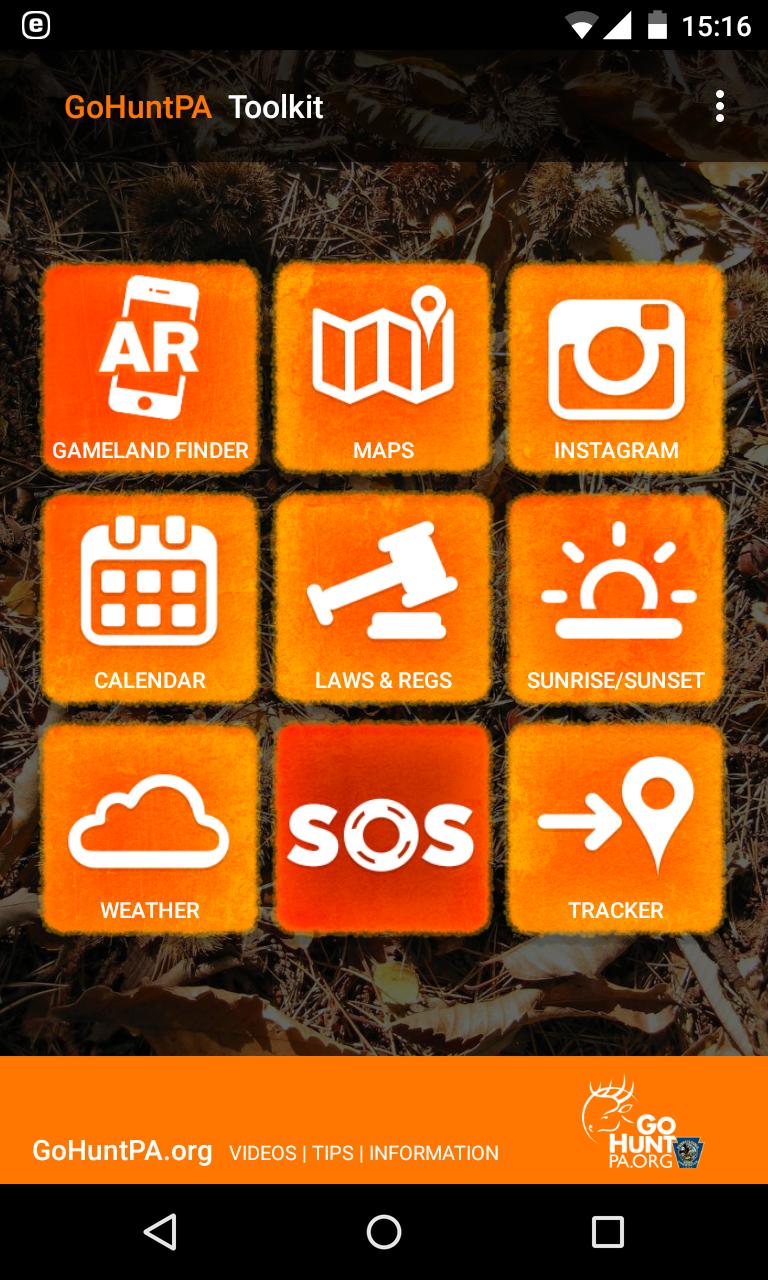Visit GoHuntPA.org website

pyautogui.click(x=123, y=1152)
